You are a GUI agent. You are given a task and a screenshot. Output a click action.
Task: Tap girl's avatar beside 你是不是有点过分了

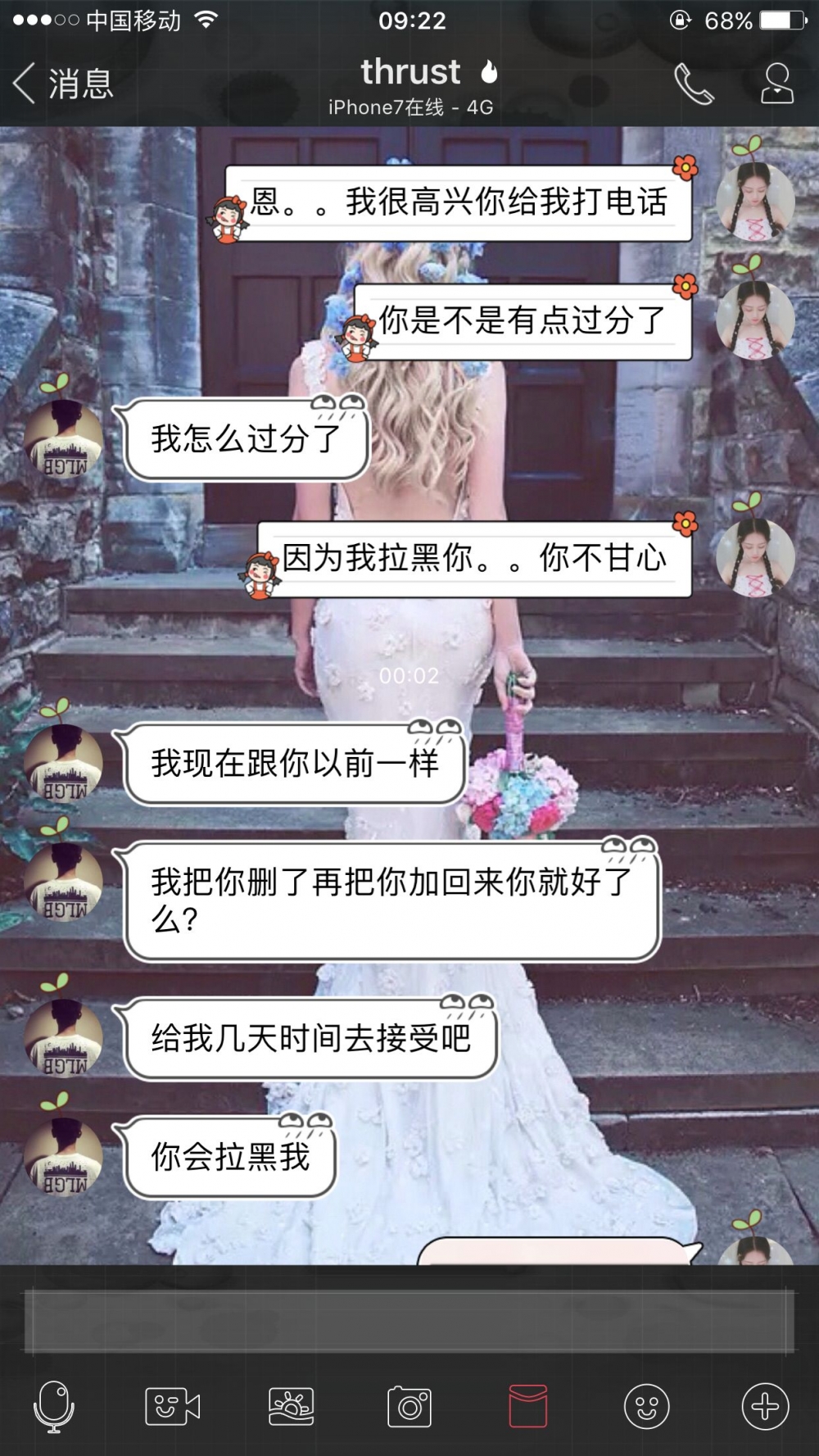coord(755,320)
